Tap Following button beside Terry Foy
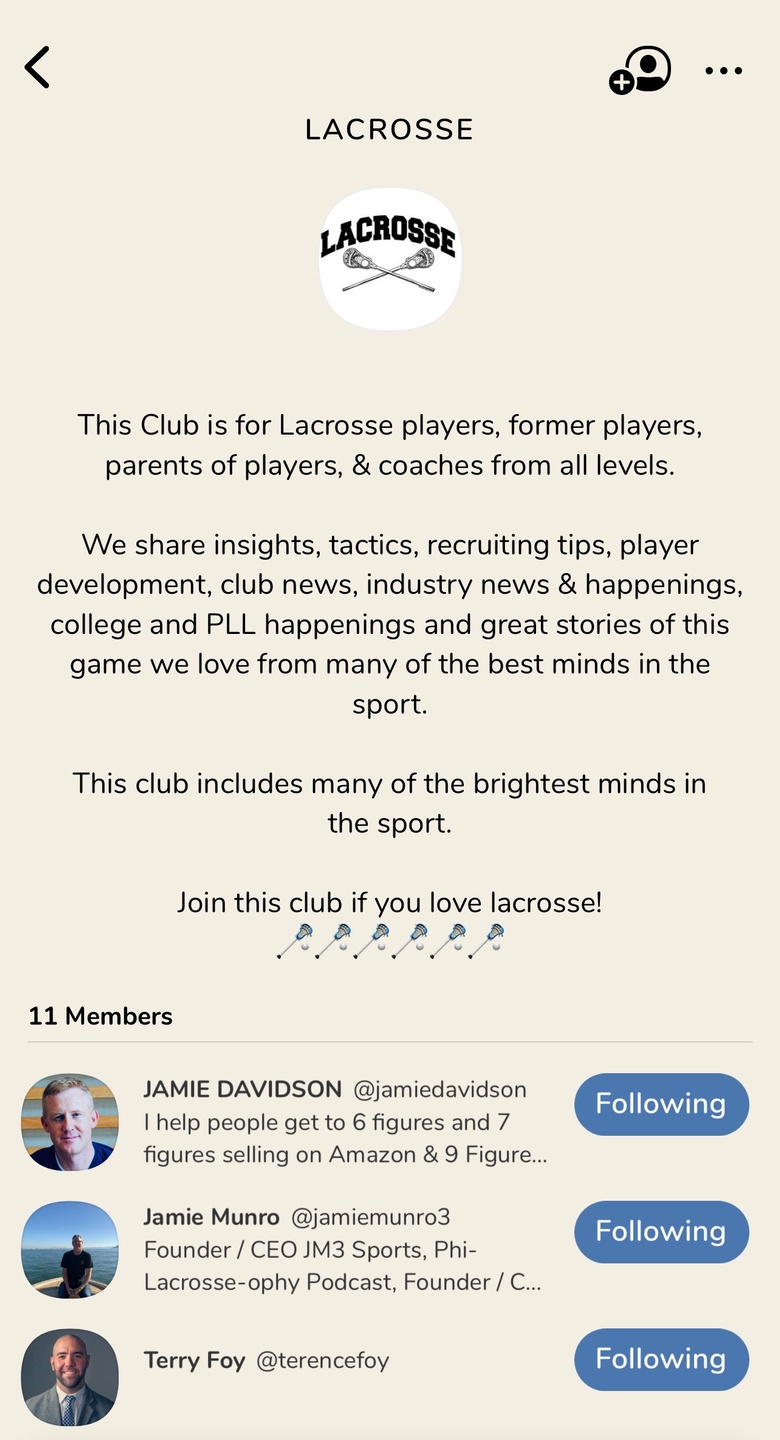The width and height of the screenshot is (780, 1440). point(661,1359)
